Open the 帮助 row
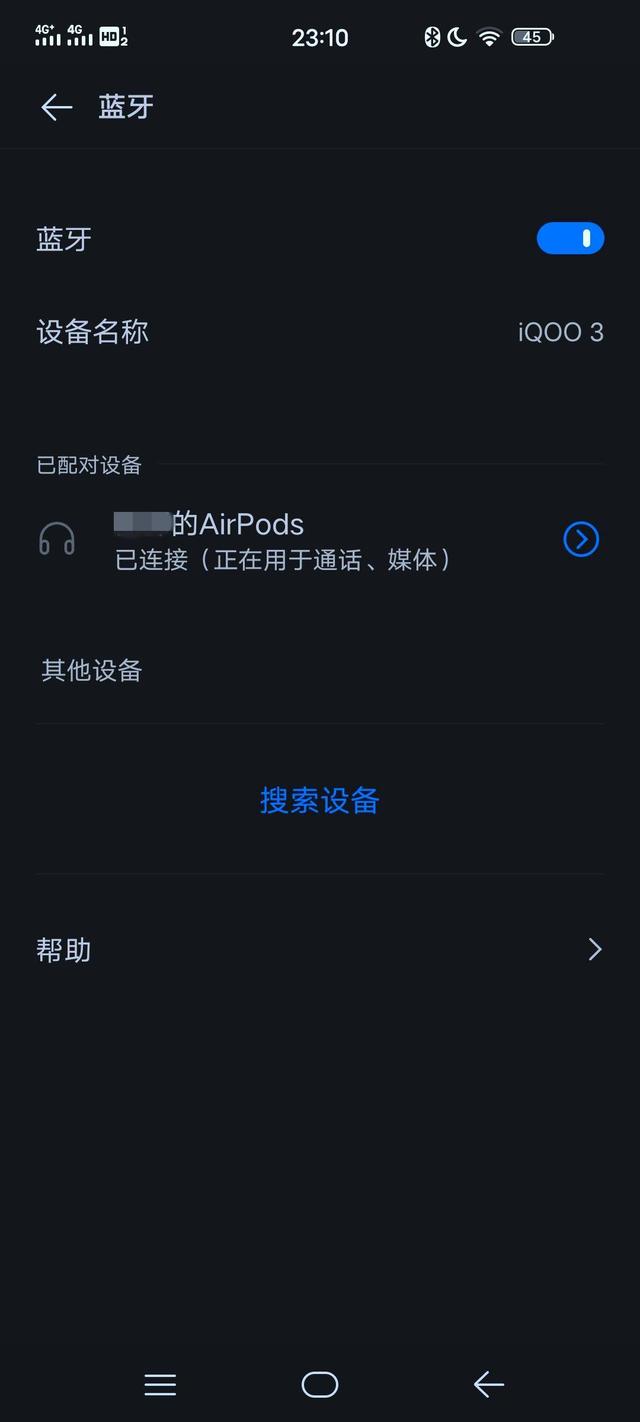Viewport: 640px width, 1422px height. (x=320, y=949)
